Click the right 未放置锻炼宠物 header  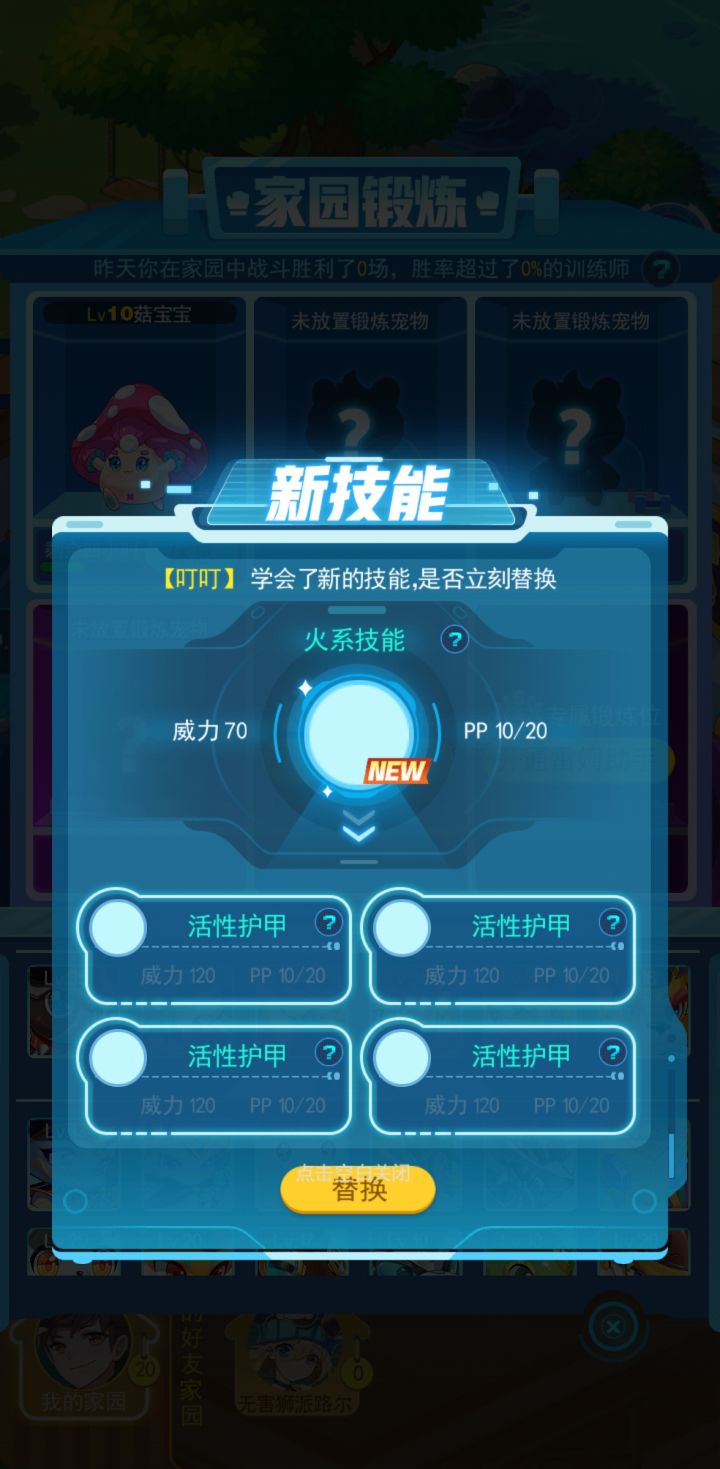(x=580, y=322)
